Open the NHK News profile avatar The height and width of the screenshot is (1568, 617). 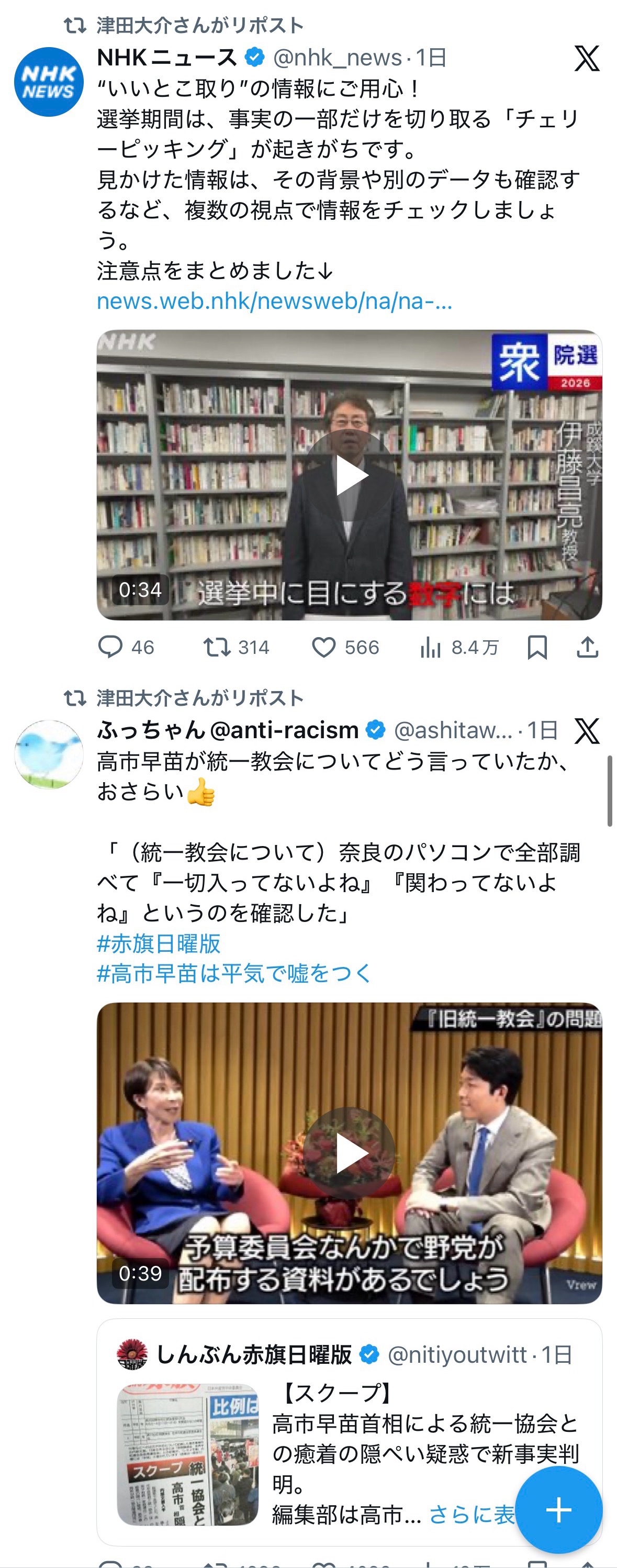click(49, 82)
